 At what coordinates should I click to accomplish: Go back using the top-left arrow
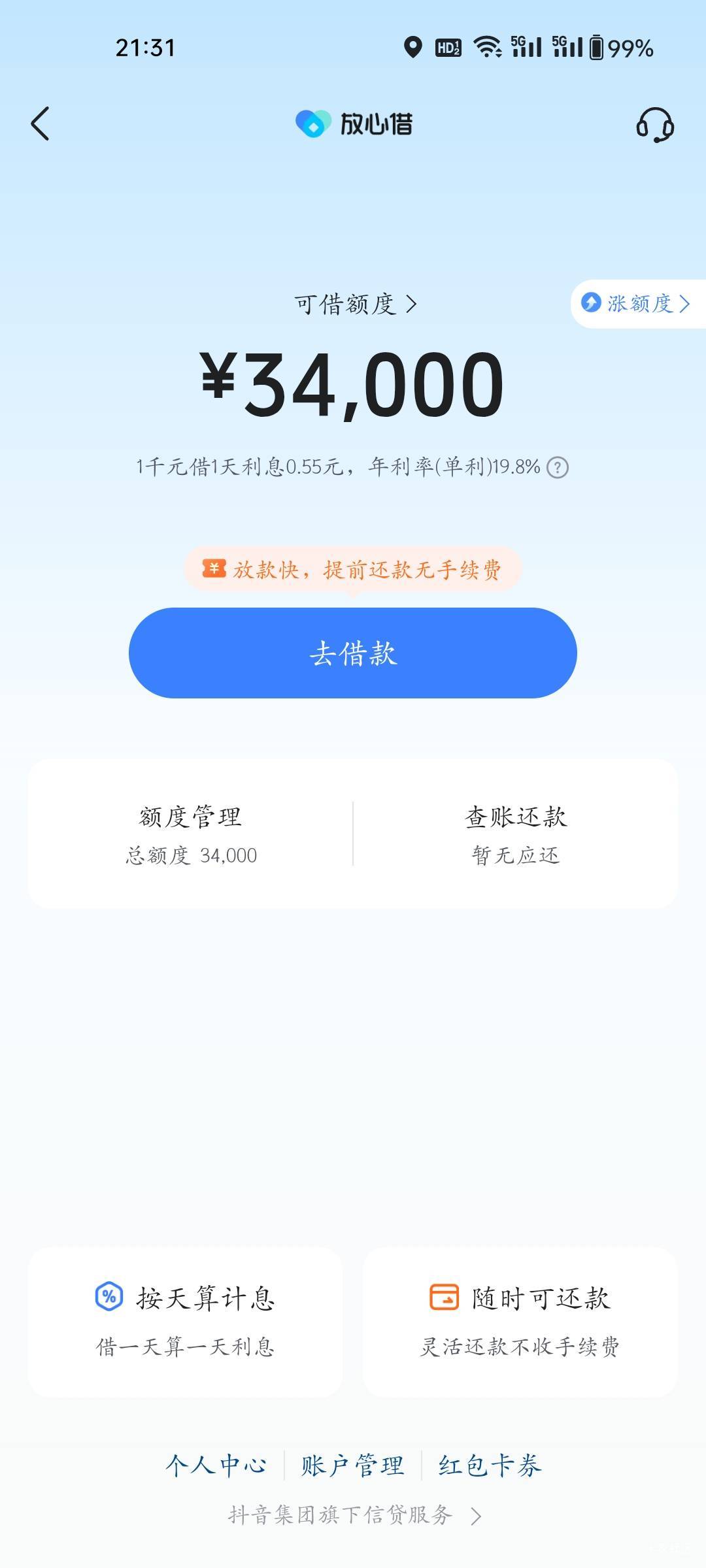pos(40,123)
